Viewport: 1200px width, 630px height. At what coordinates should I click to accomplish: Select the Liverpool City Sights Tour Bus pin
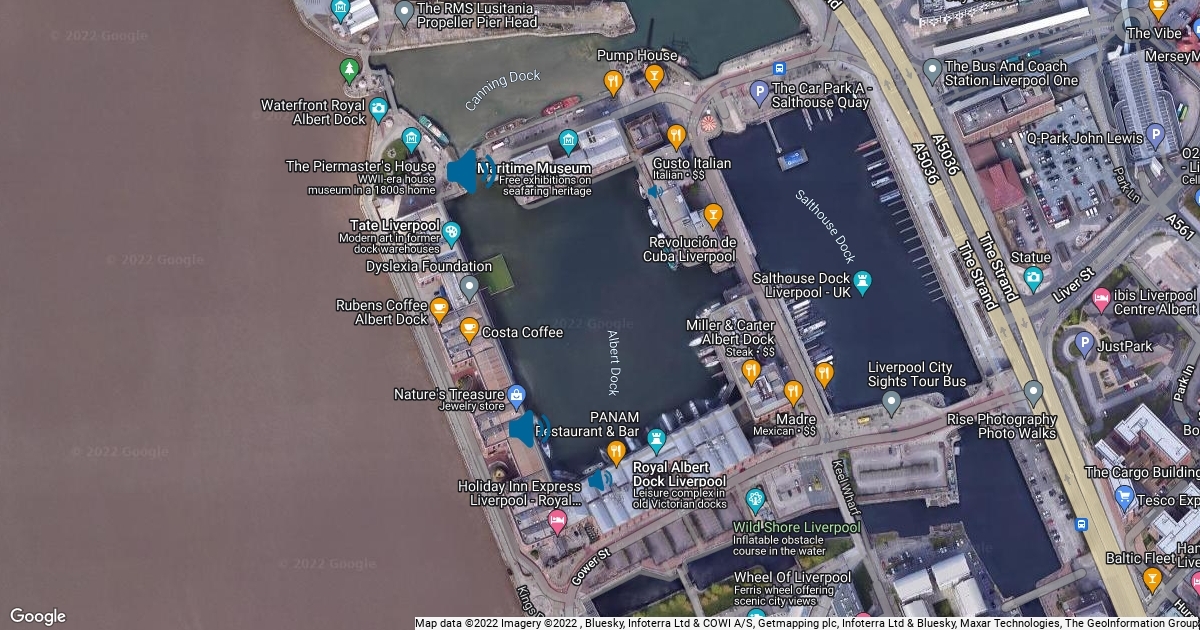point(891,403)
